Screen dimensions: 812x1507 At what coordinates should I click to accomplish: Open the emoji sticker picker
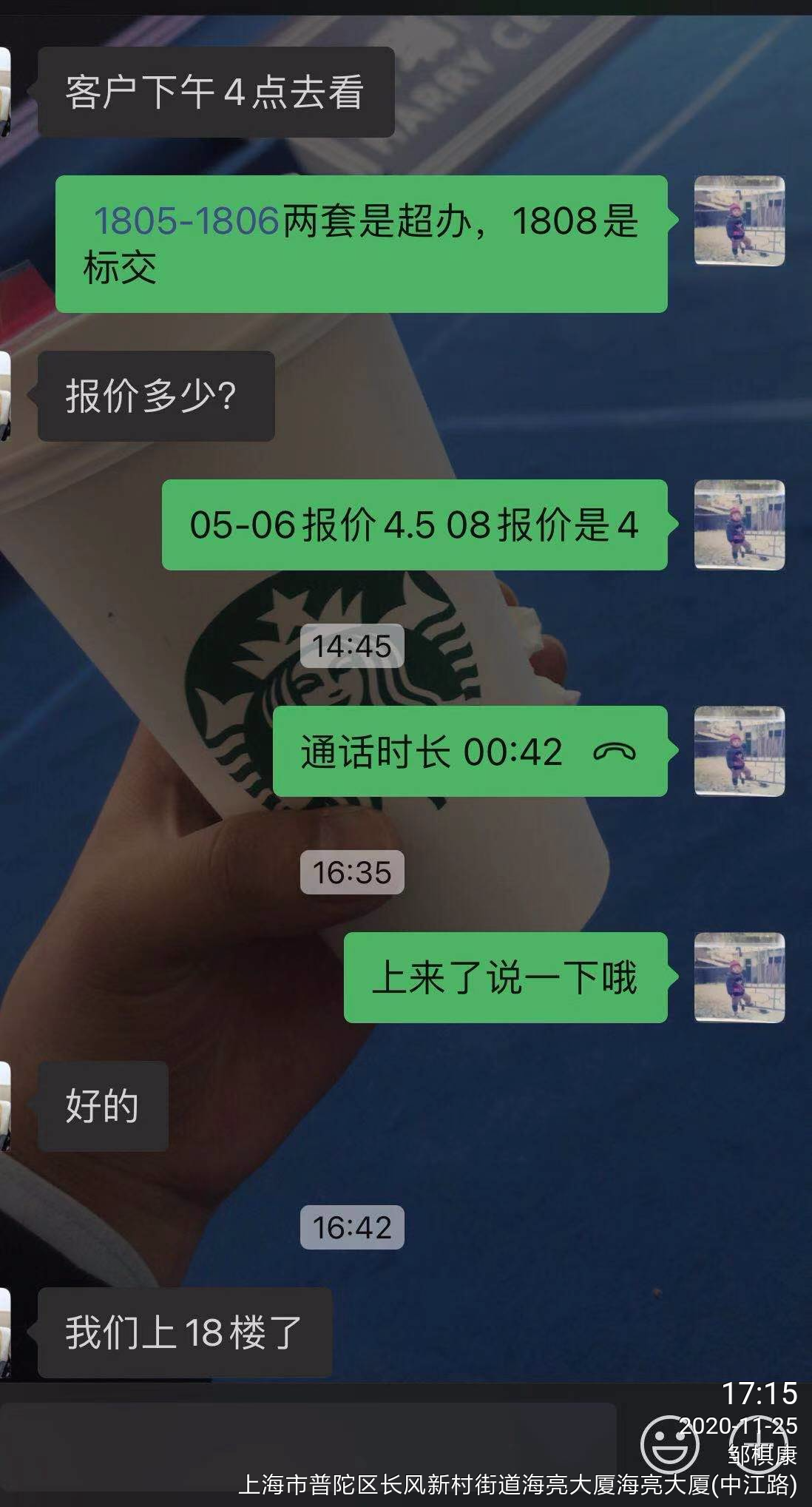click(669, 1444)
